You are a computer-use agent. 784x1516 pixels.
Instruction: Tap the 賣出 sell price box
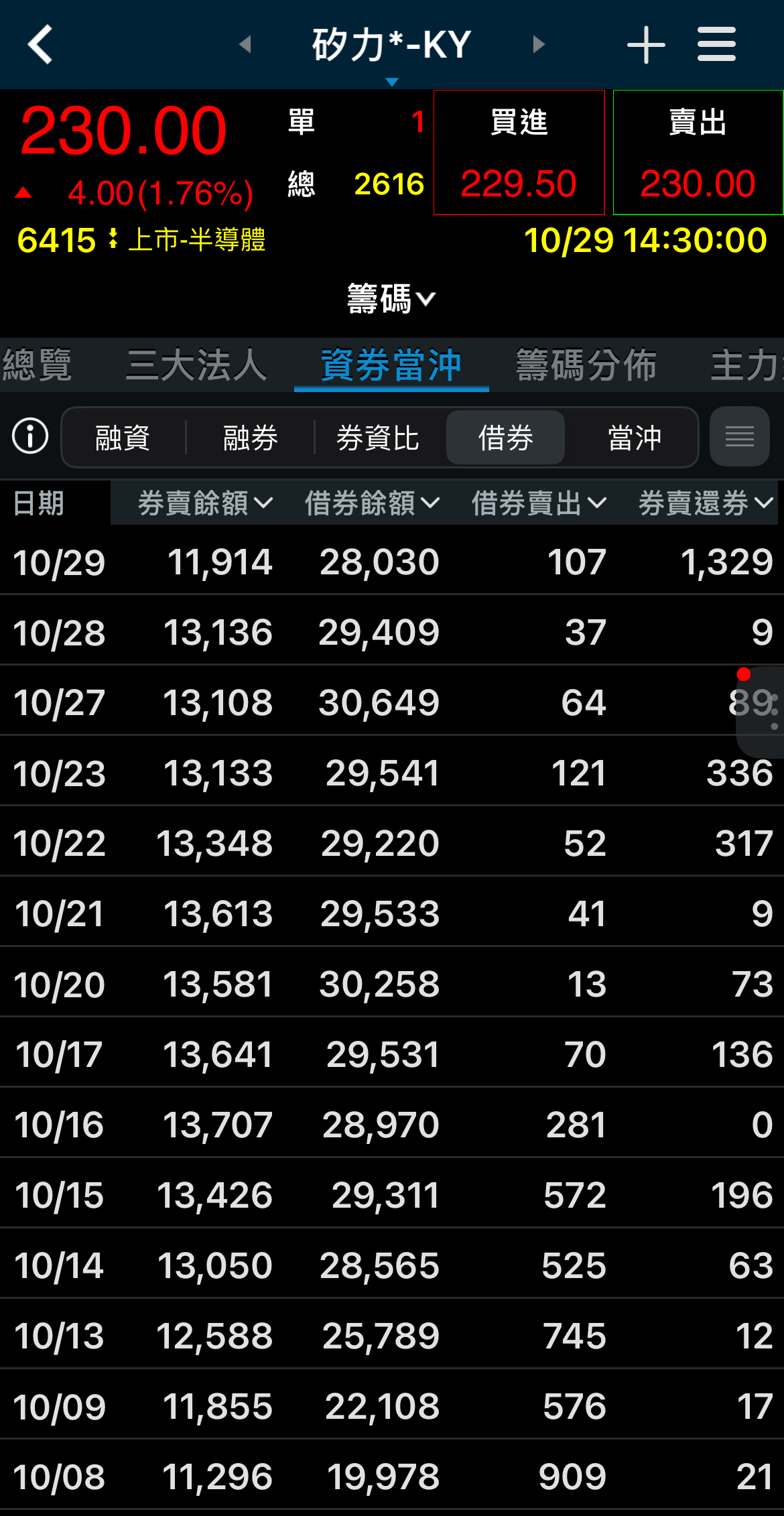tap(698, 153)
